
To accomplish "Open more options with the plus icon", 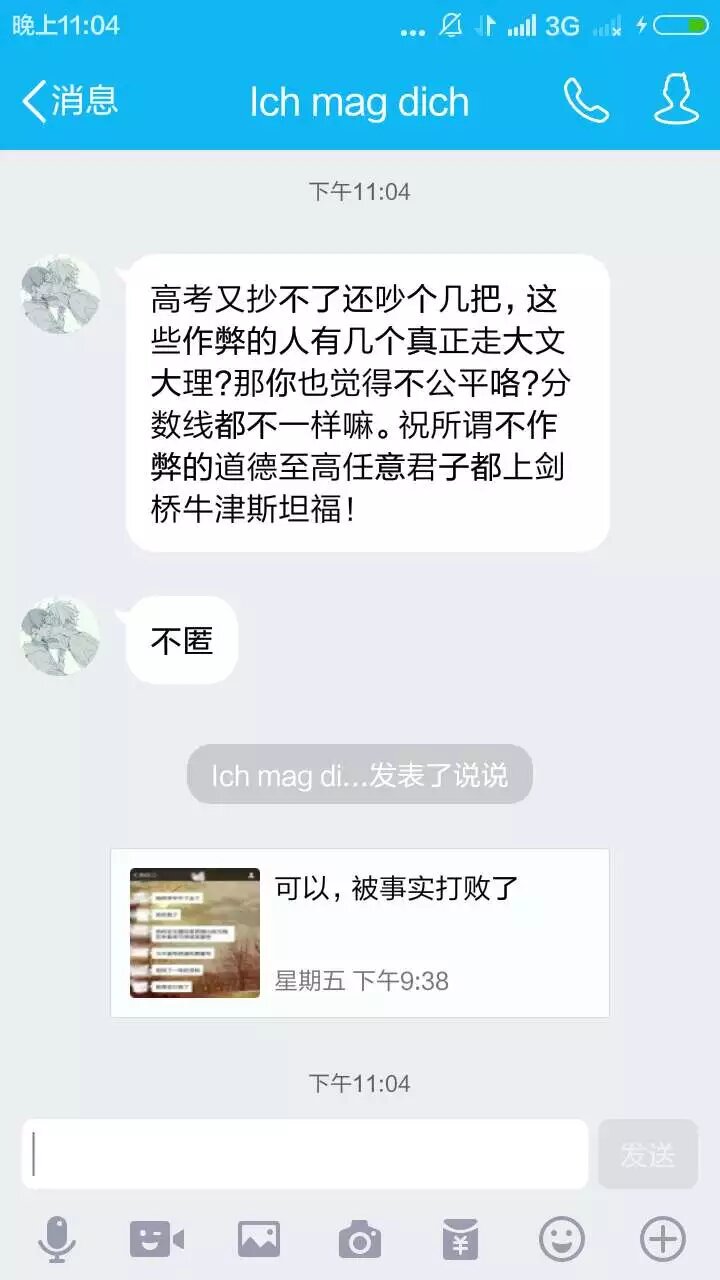I will point(663,1240).
